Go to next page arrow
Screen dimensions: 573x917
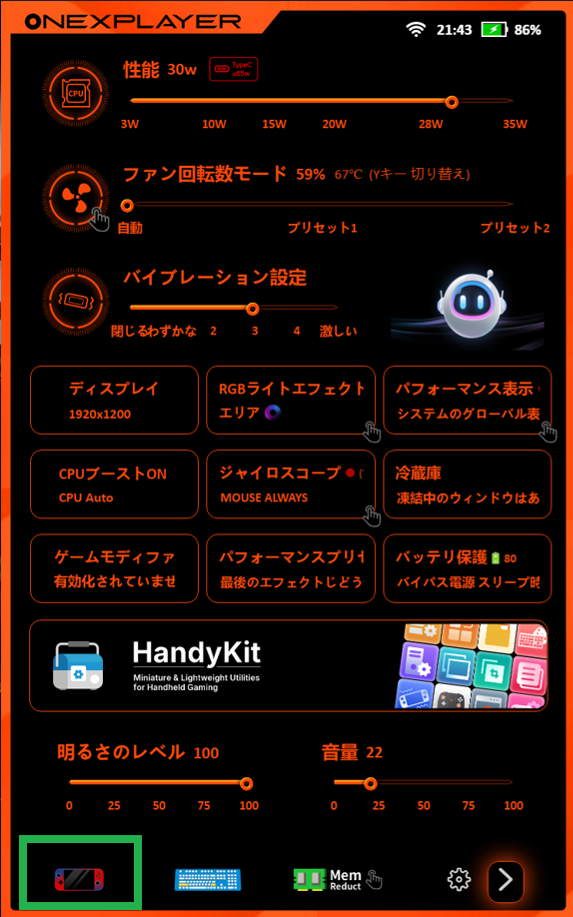pos(506,878)
